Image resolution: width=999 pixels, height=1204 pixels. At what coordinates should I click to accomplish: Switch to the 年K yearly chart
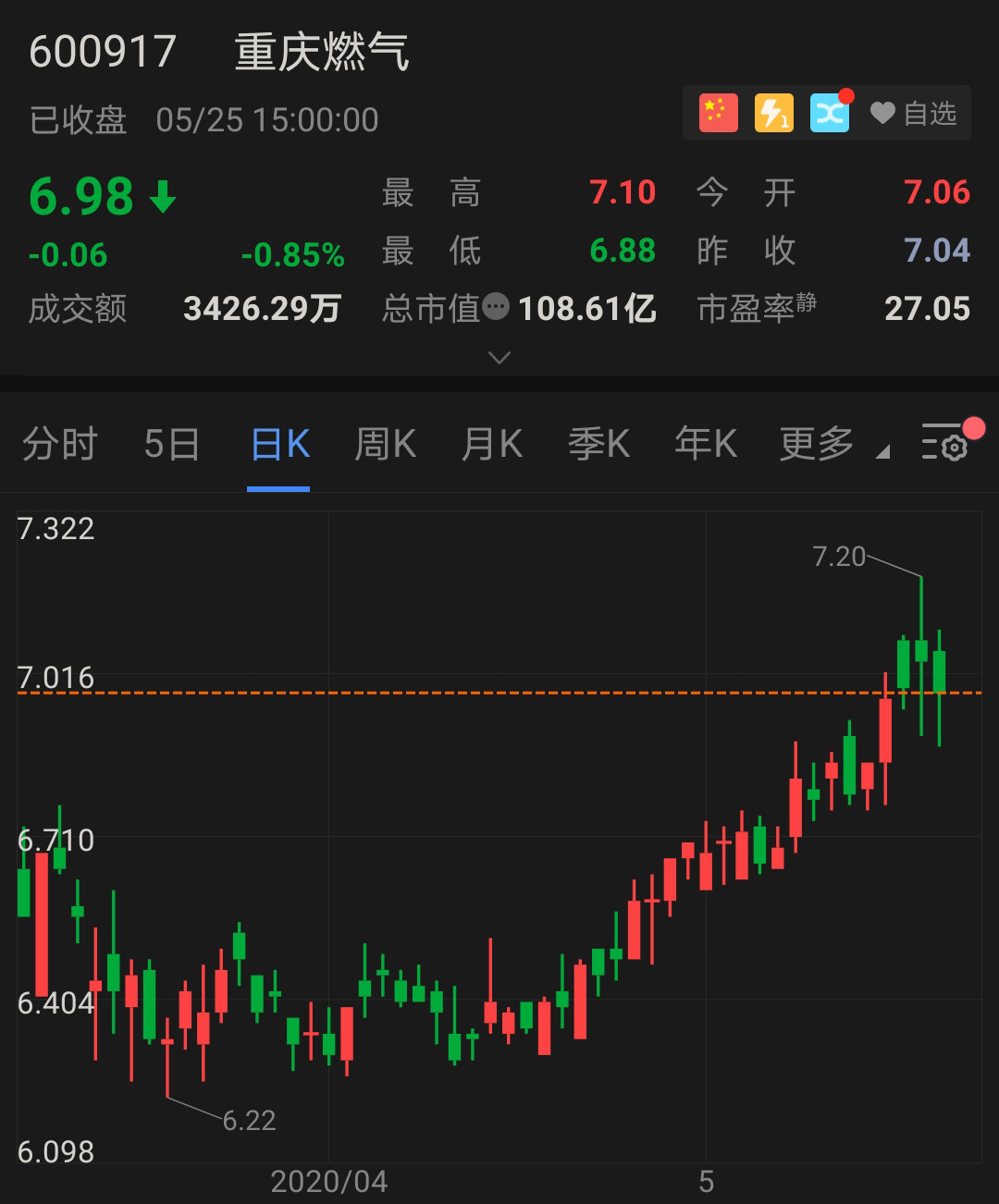pyautogui.click(x=706, y=445)
